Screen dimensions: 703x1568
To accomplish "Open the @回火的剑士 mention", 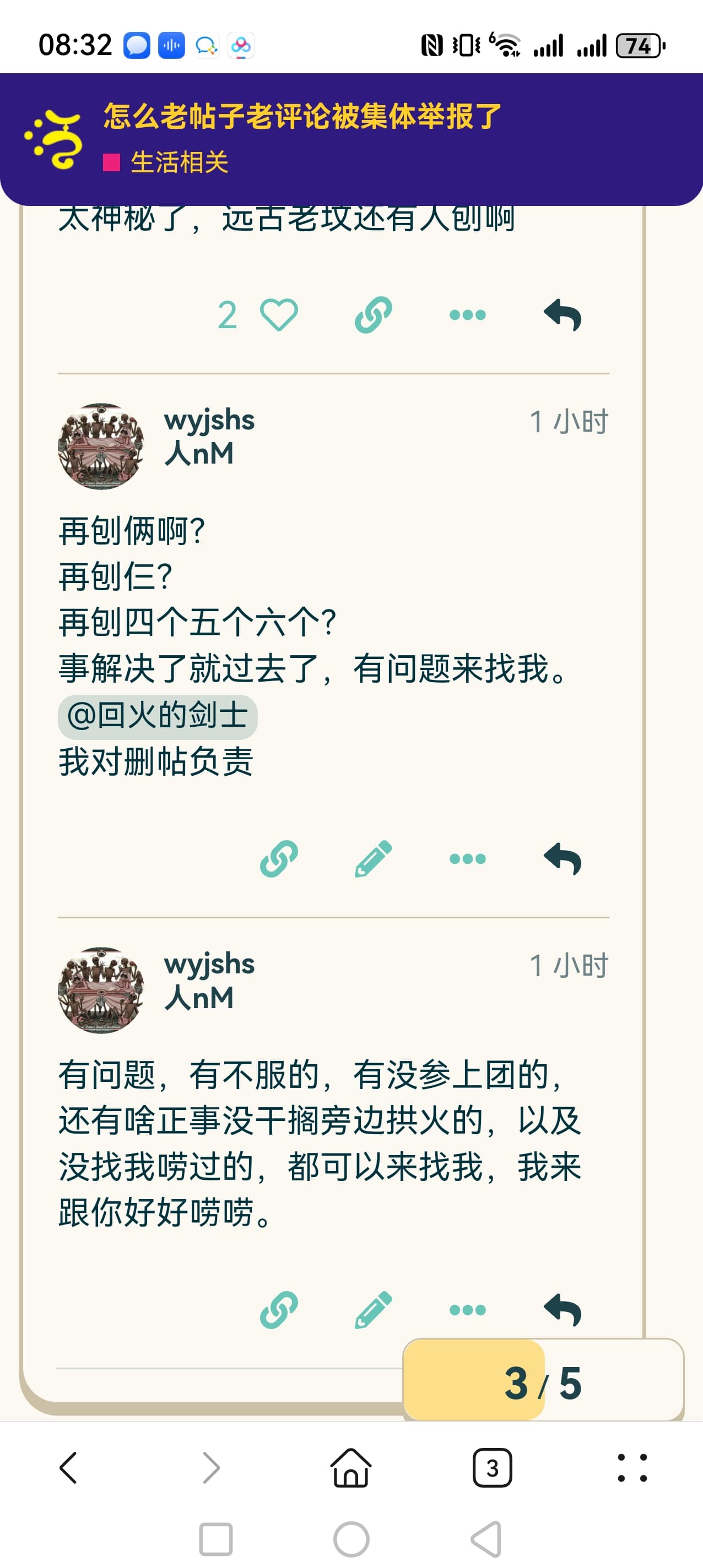I will (158, 716).
